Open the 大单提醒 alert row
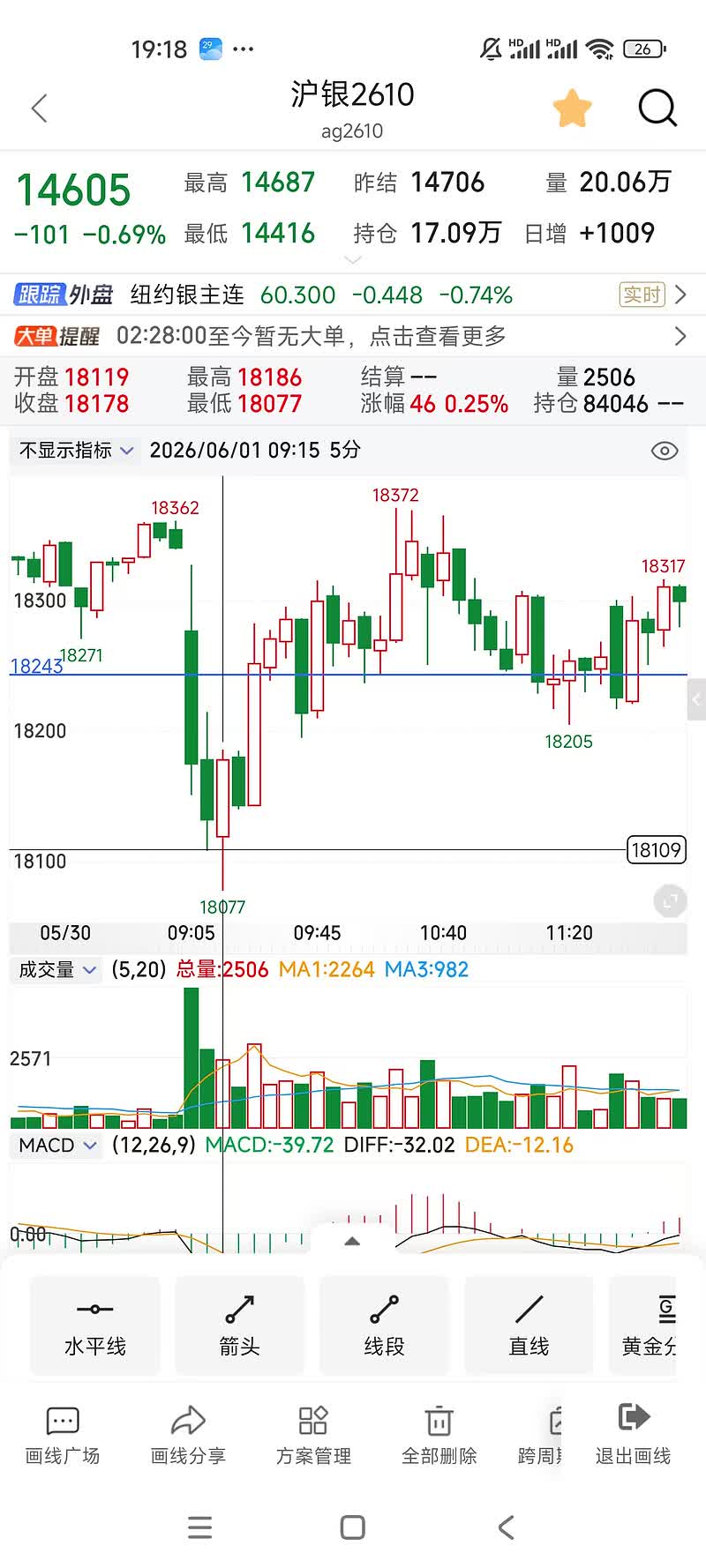This screenshot has height=1568, width=706. pyautogui.click(x=353, y=336)
